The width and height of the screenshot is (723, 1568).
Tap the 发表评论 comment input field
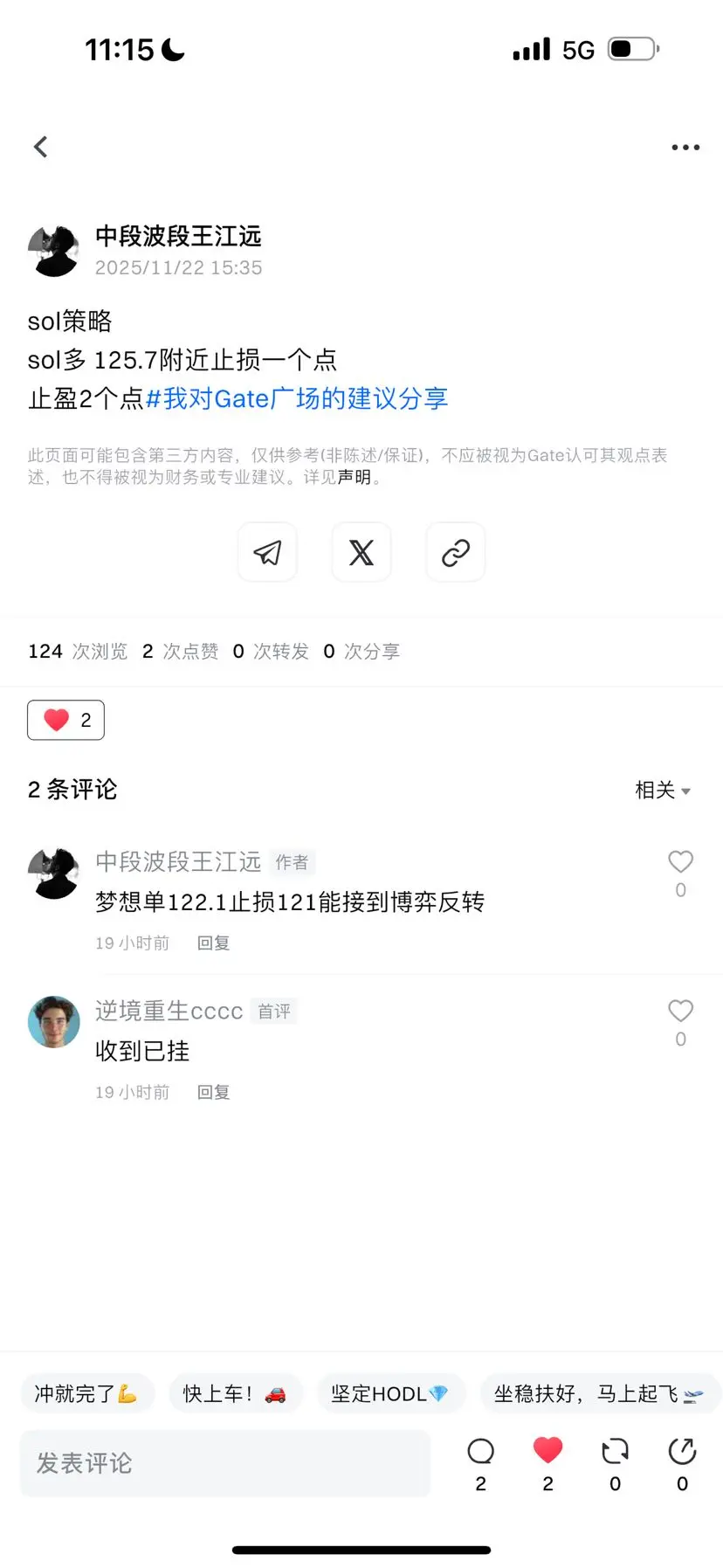point(224,1463)
